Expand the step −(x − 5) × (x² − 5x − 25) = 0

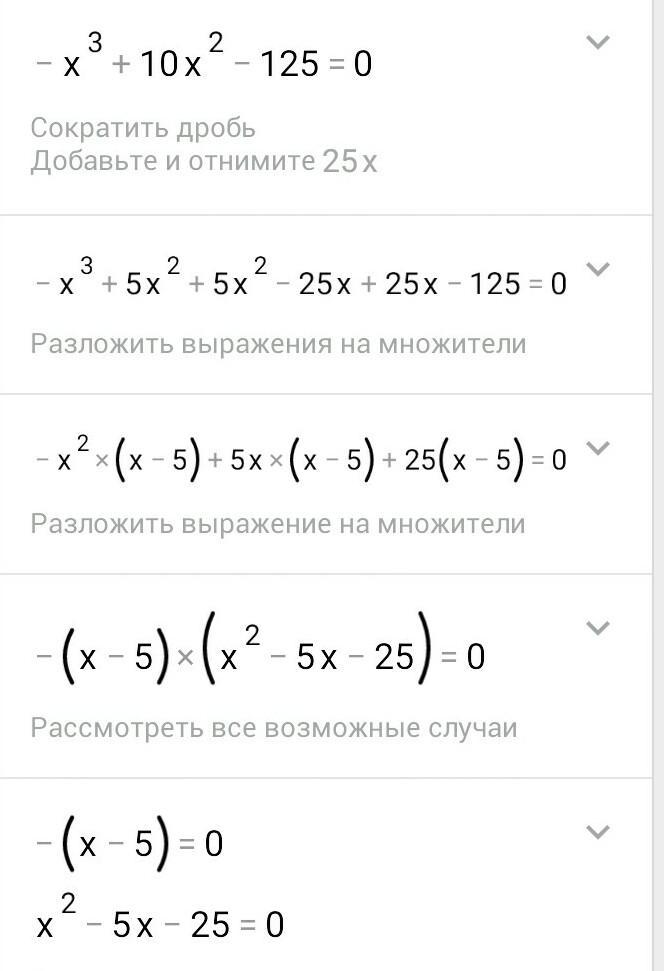click(x=597, y=628)
